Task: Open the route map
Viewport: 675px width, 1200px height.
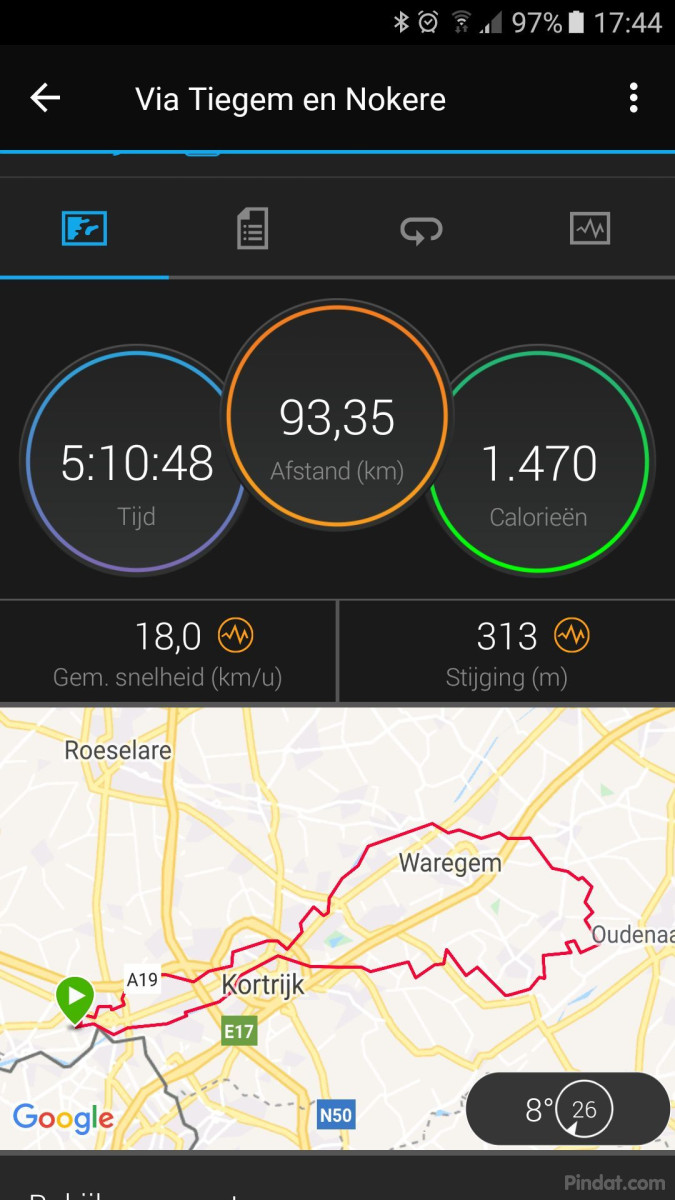Action: click(337, 928)
